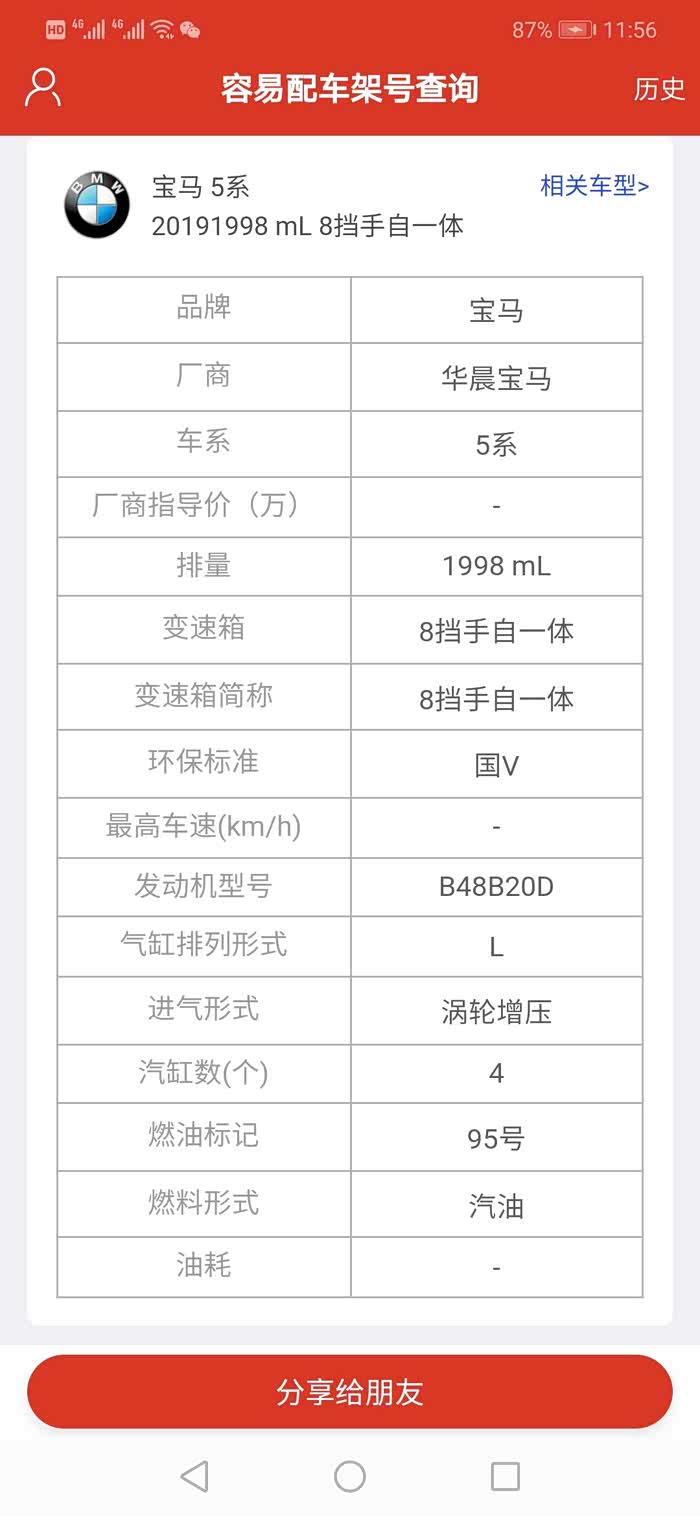
Task: Open the 相关车型 related models link
Action: click(x=595, y=185)
